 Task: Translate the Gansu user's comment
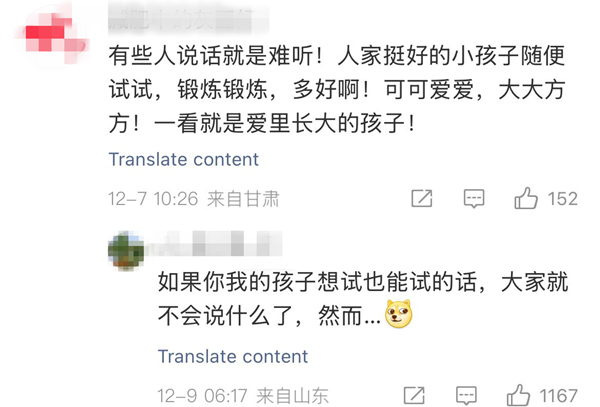183,160
